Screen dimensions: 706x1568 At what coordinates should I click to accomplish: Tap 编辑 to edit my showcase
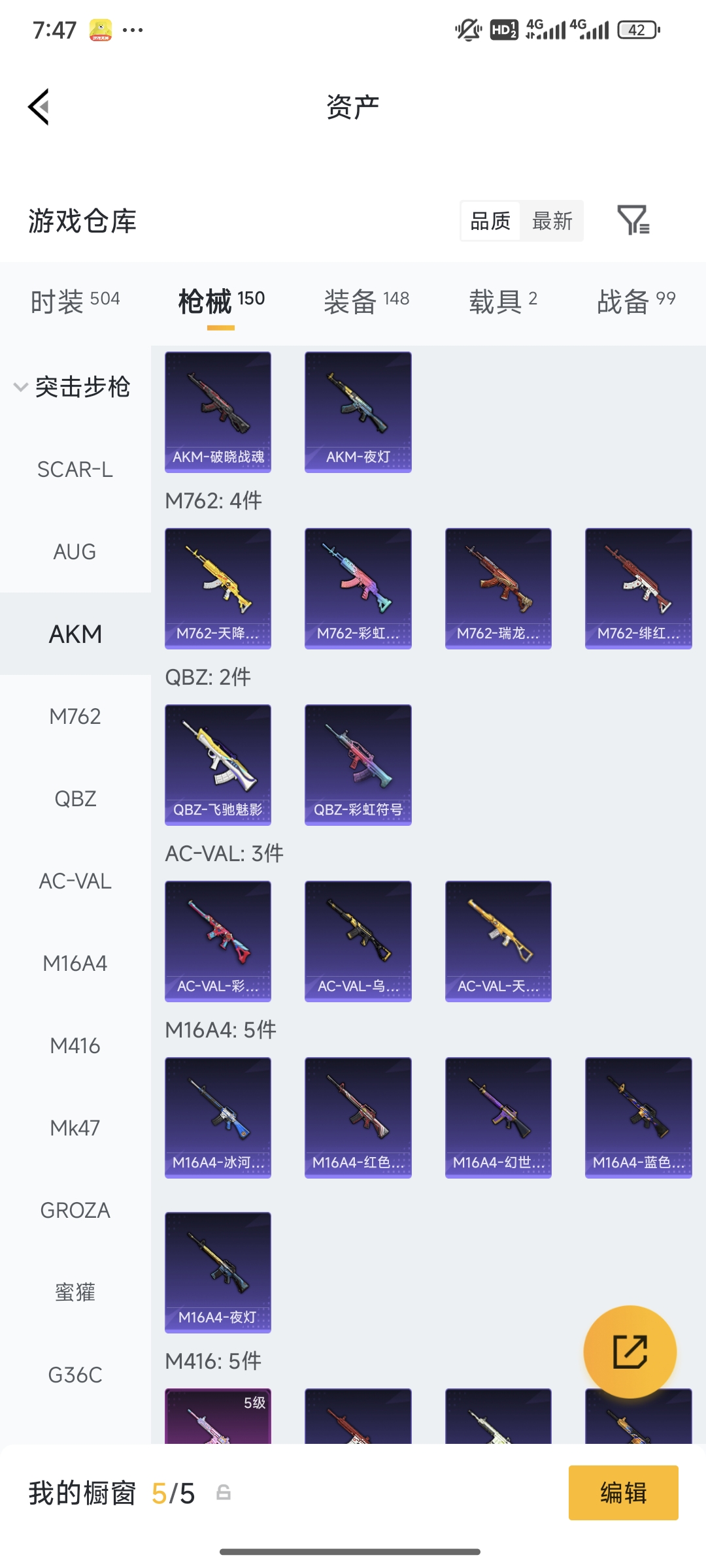623,1493
